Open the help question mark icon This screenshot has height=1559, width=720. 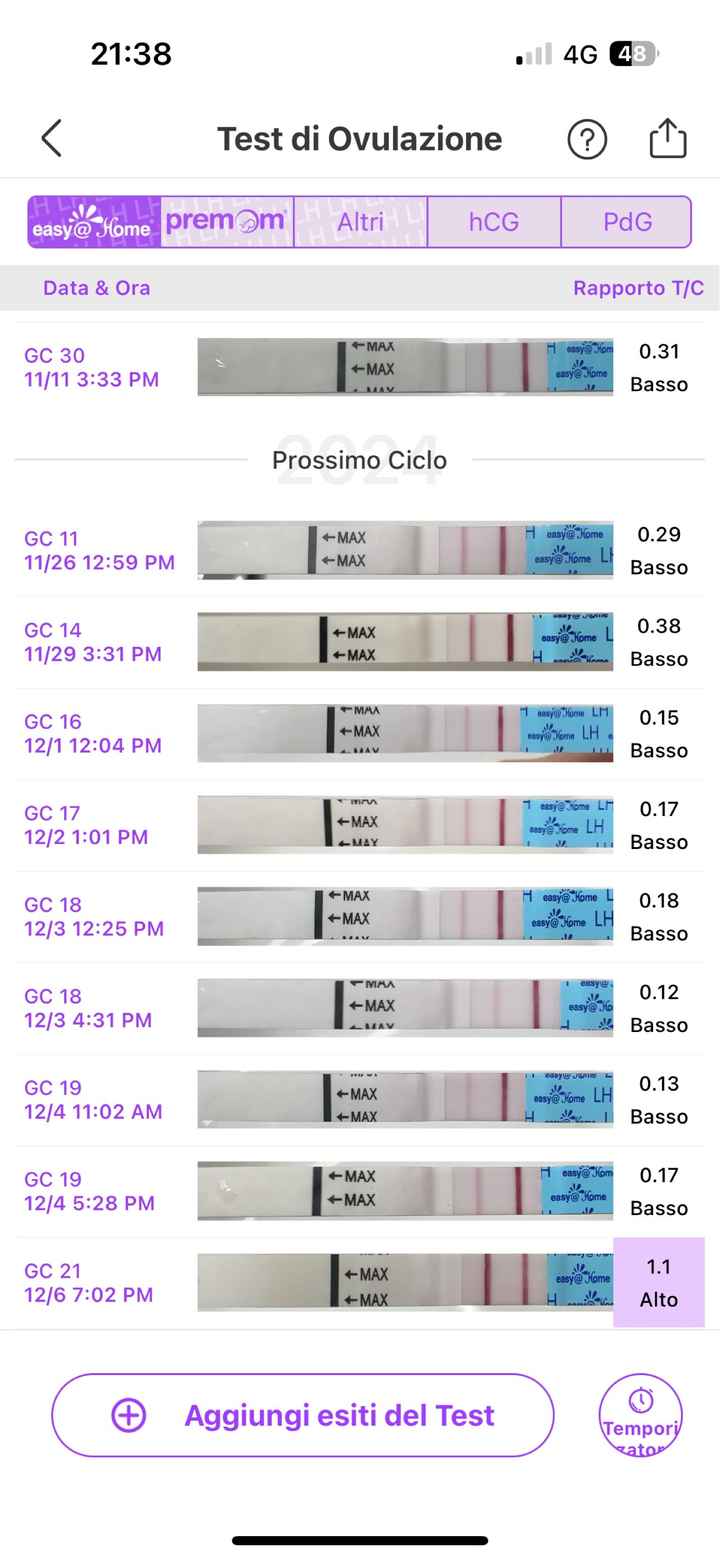587,139
